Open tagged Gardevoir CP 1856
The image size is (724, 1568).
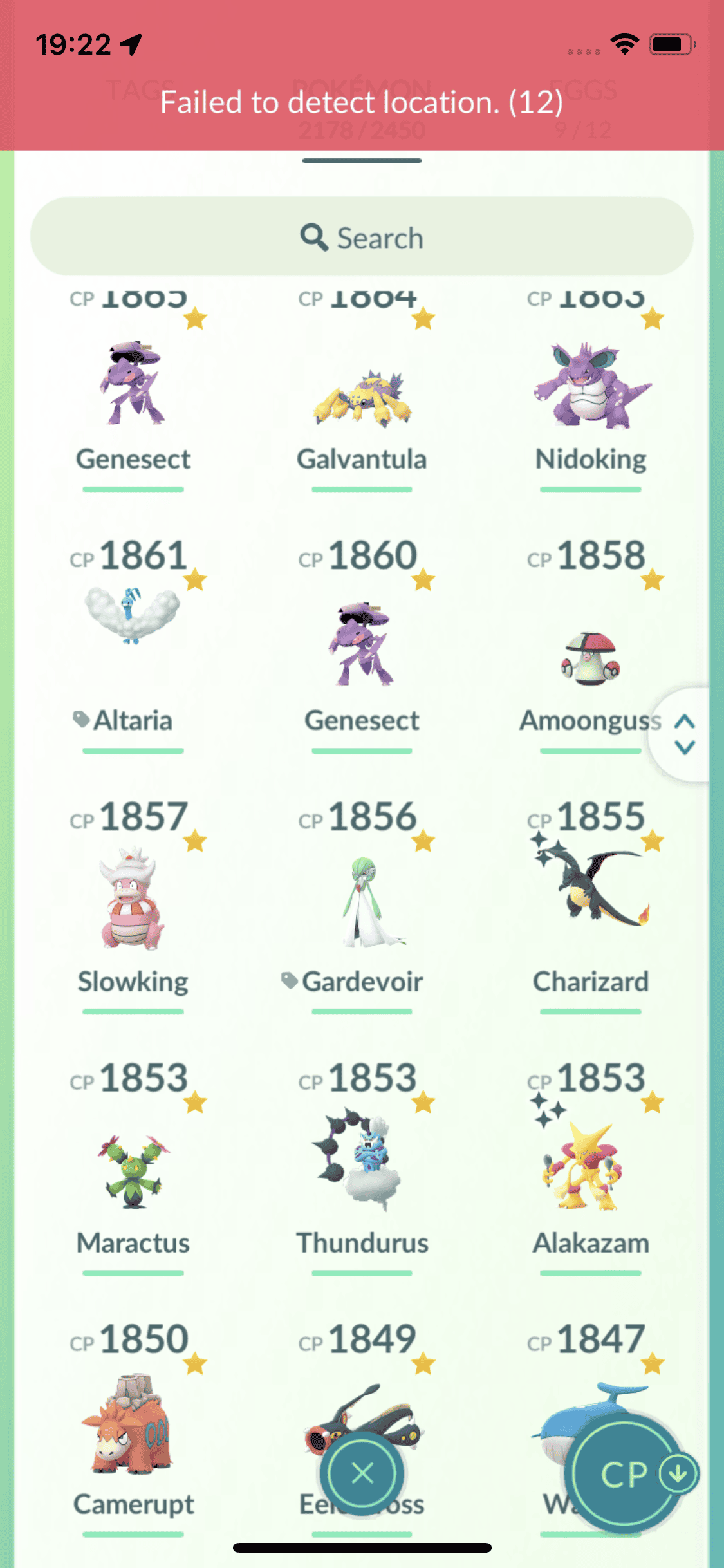(362, 901)
